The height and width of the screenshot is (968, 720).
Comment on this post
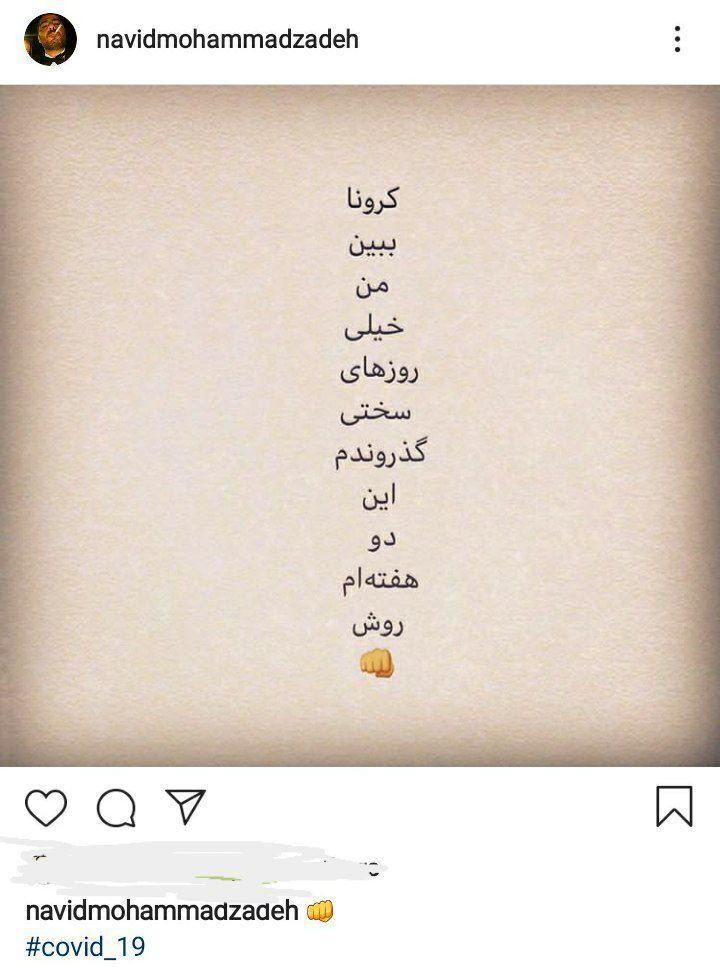(116, 807)
